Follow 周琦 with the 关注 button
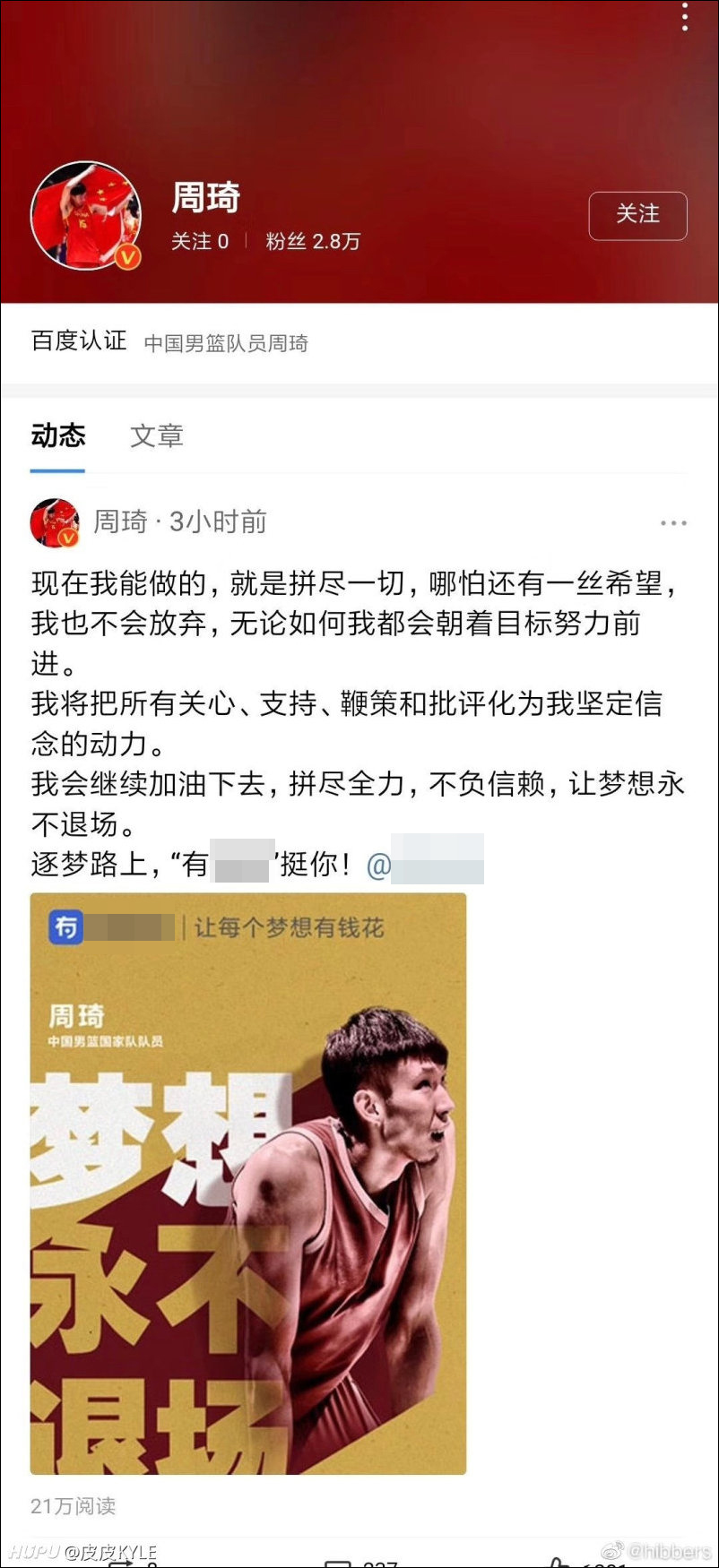Image resolution: width=719 pixels, height=1568 pixels. [x=637, y=215]
